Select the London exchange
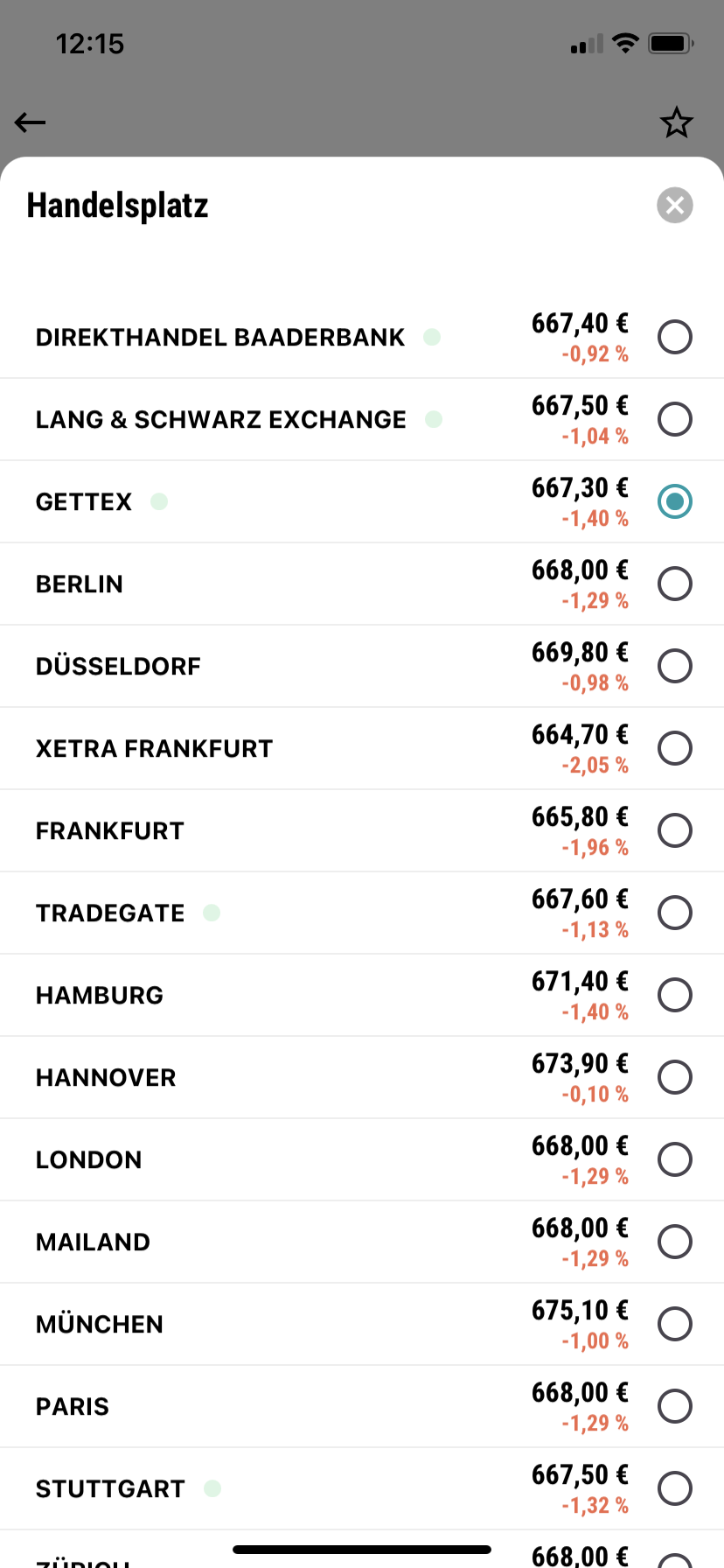 pyautogui.click(x=362, y=1160)
